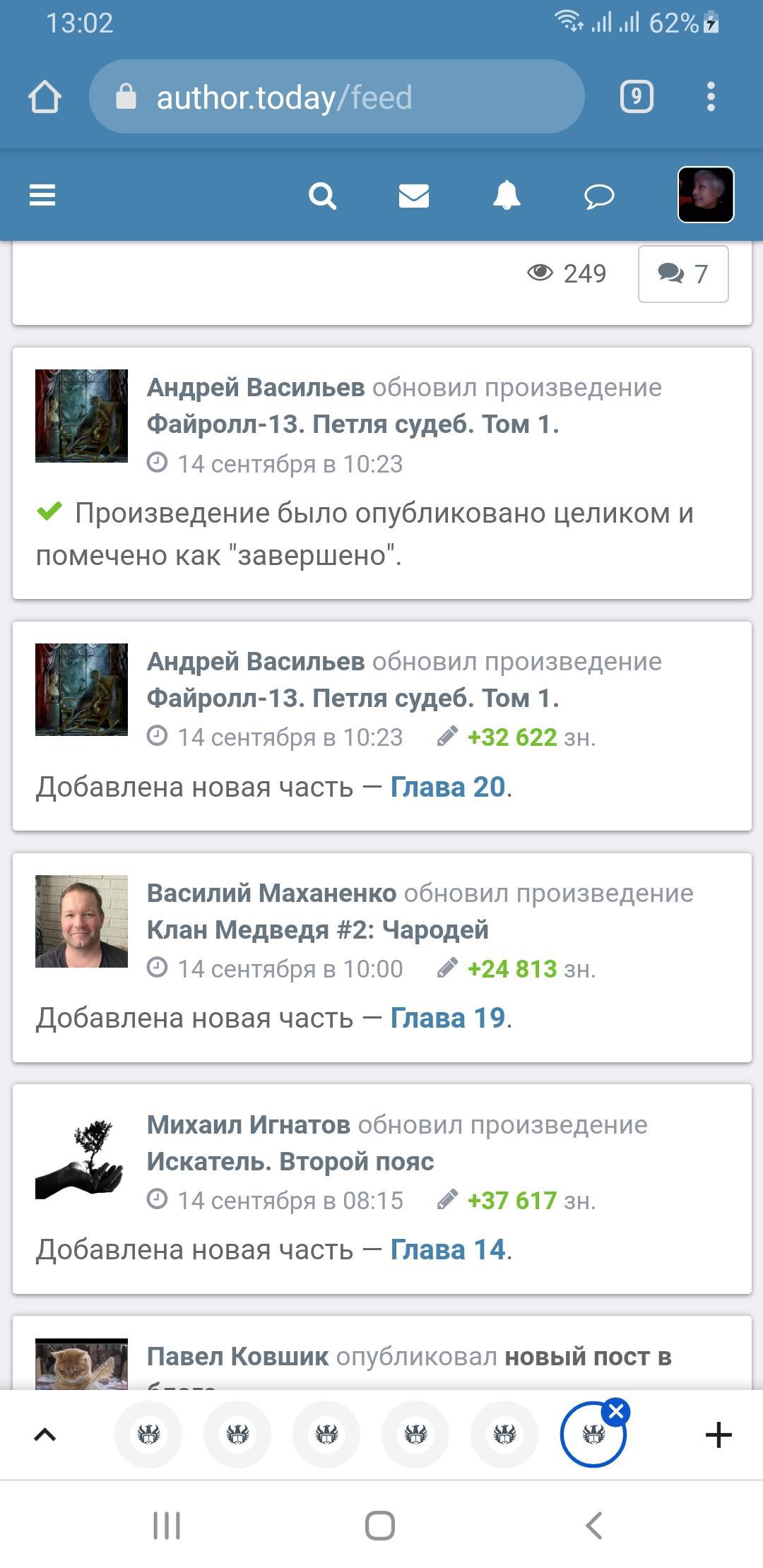Open the discussions speech bubble icon
This screenshot has height=1568, width=763.
(598, 196)
